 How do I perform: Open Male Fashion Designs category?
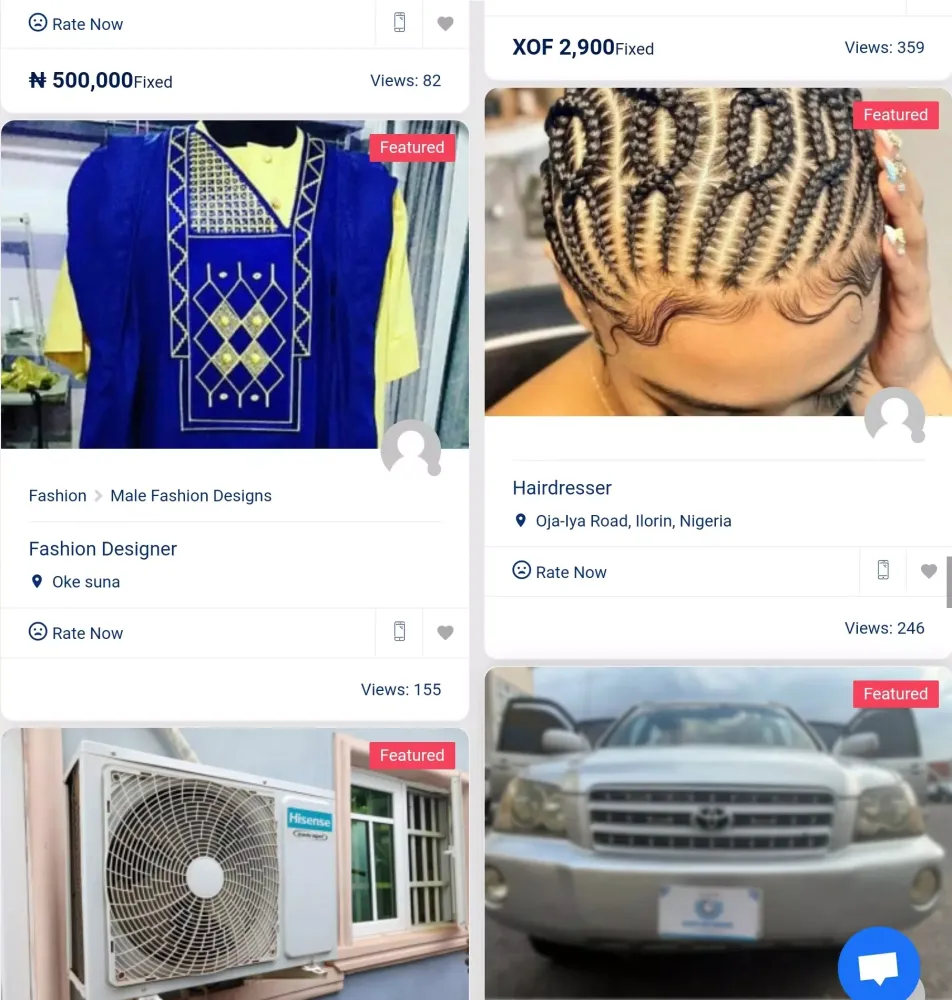(x=191, y=496)
